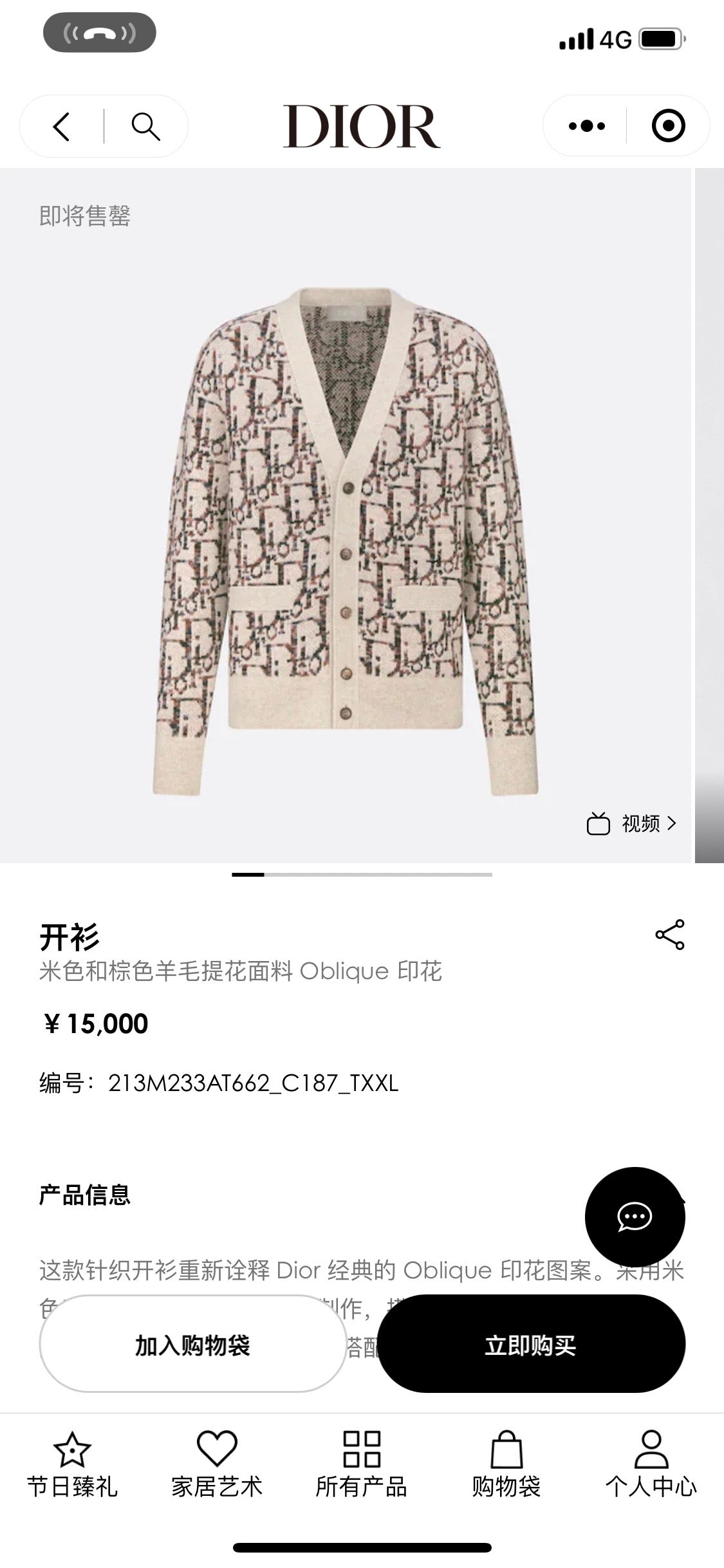Open the customer service chat bubble

(x=635, y=1217)
